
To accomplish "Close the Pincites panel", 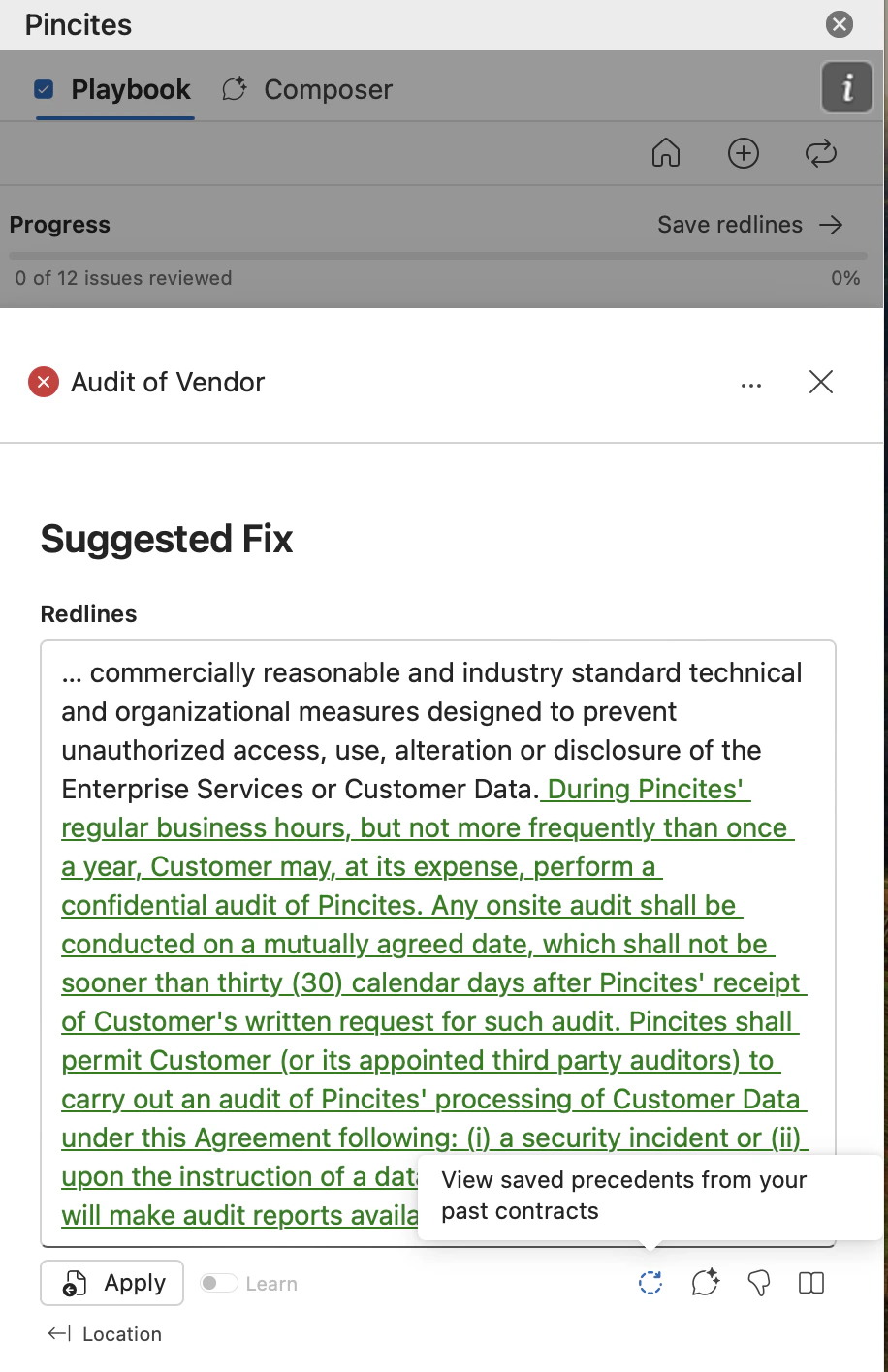I will coord(840,24).
